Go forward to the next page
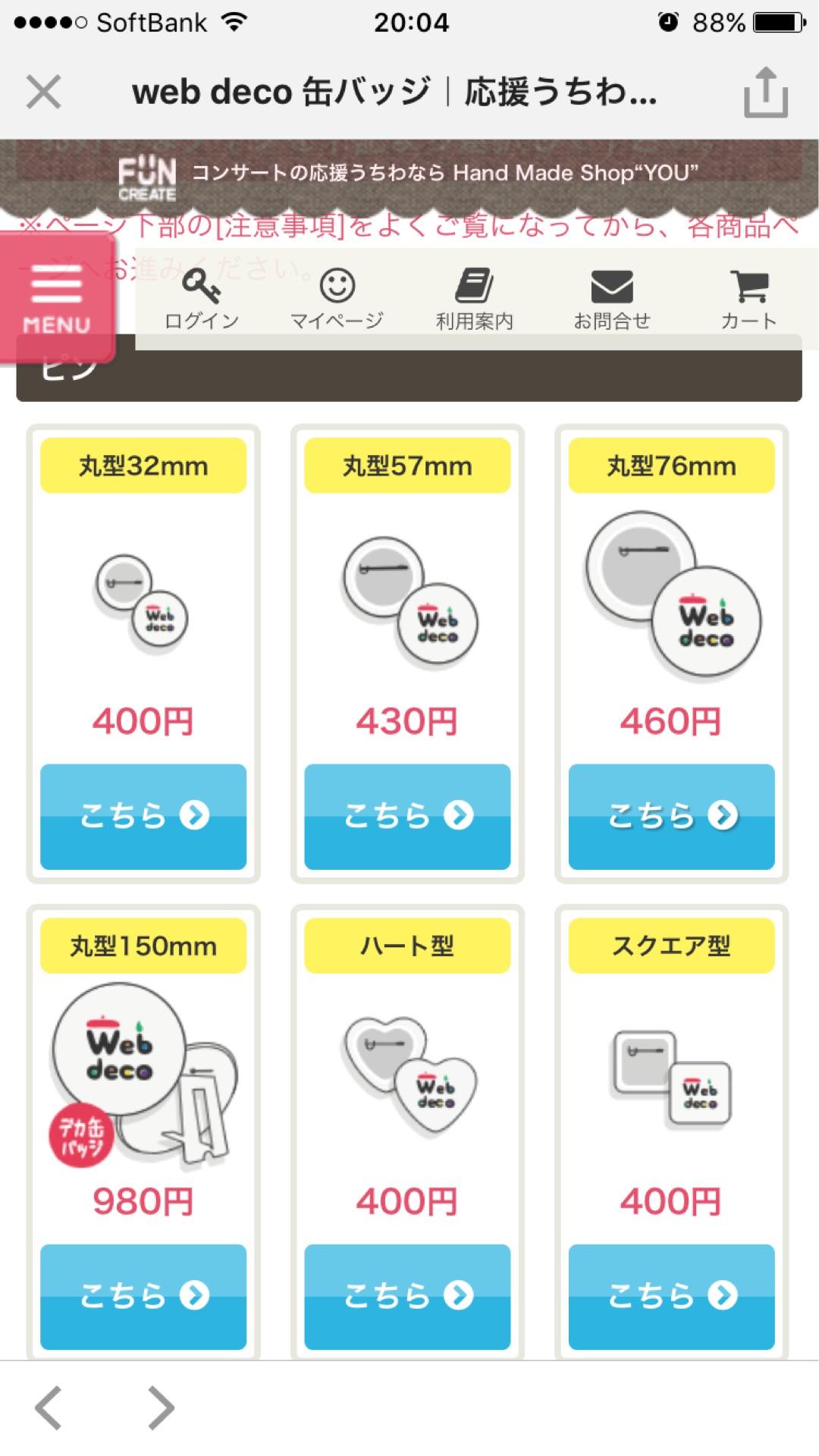Image resolution: width=819 pixels, height=1456 pixels. pyautogui.click(x=161, y=1407)
